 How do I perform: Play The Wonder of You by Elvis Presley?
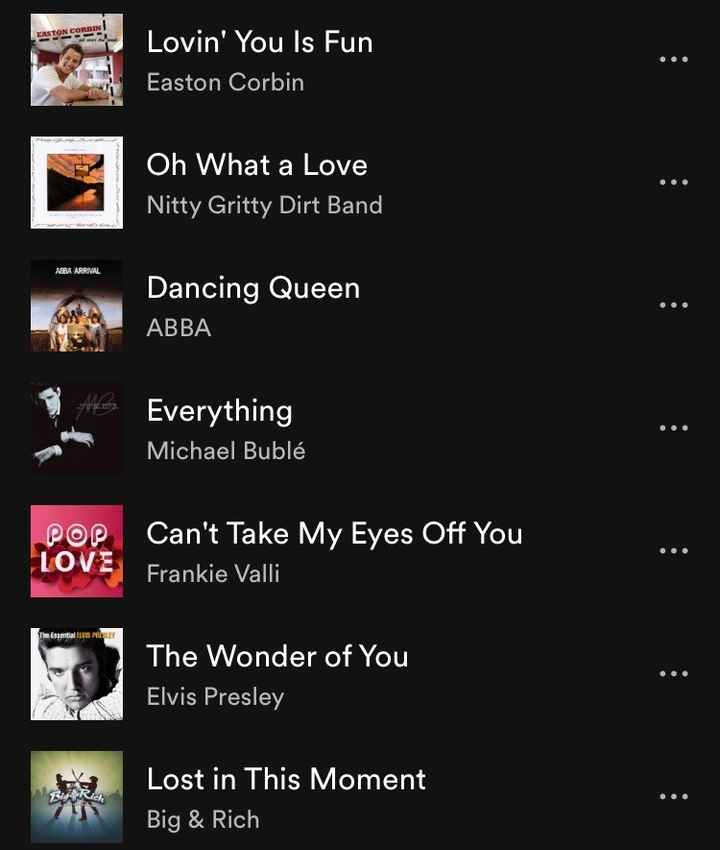point(277,657)
